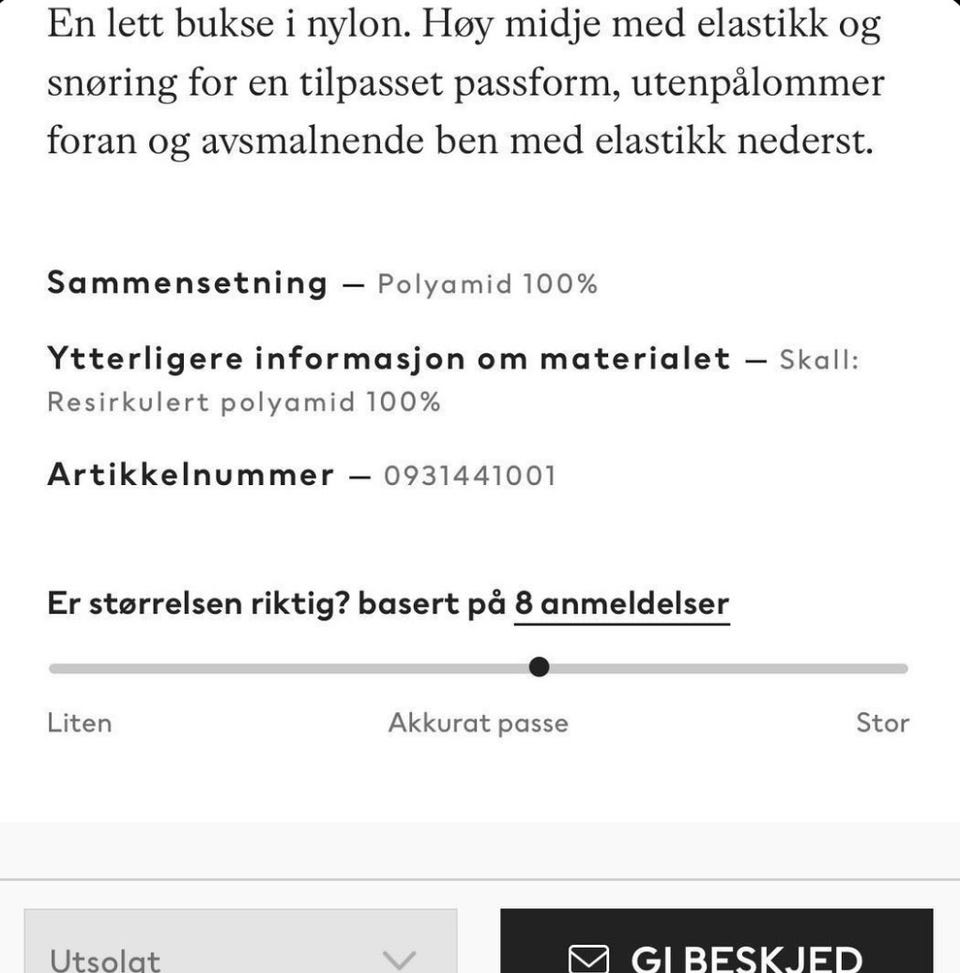
Task: Click the Resirkulert polyamid 100% text
Action: pyautogui.click(x=243, y=402)
